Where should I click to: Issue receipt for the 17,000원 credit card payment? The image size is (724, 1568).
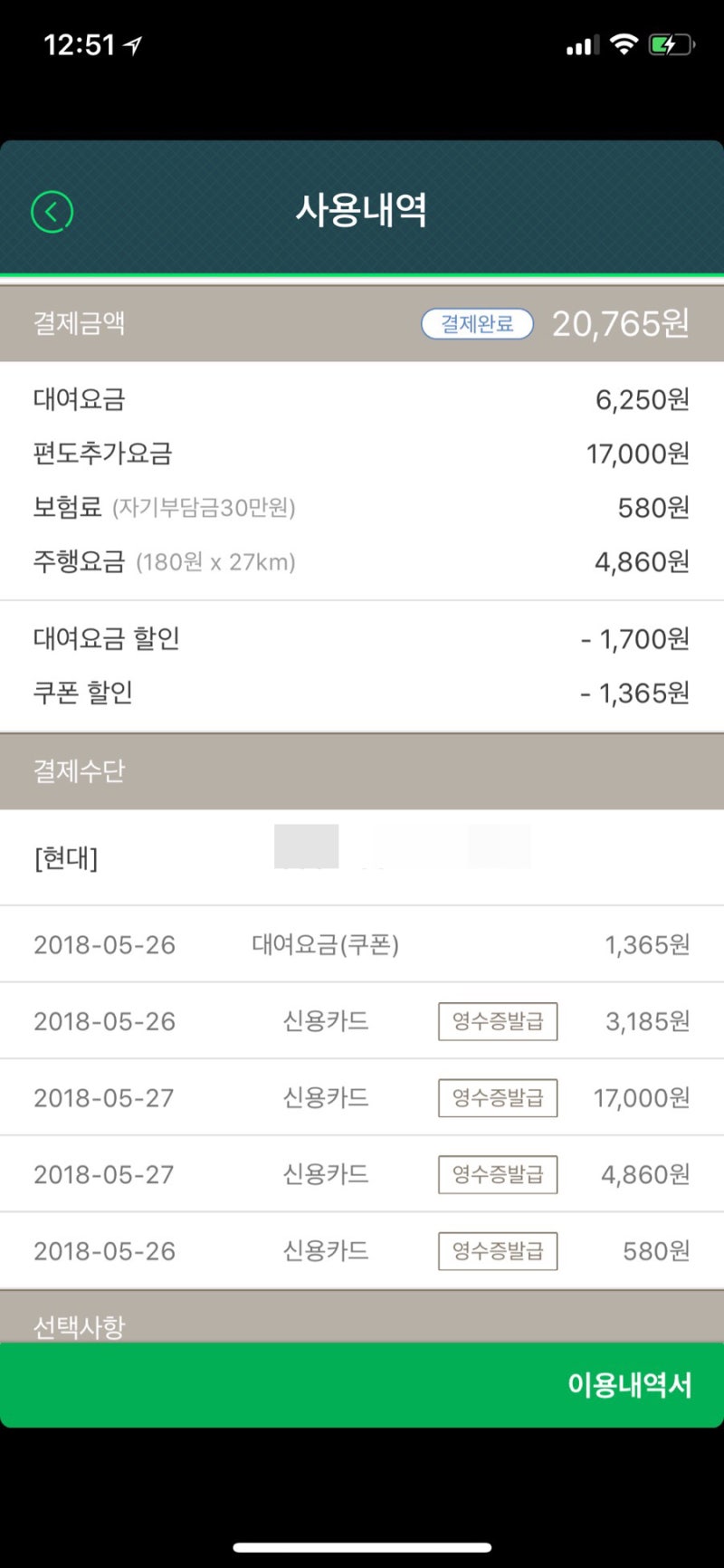pyautogui.click(x=498, y=1098)
